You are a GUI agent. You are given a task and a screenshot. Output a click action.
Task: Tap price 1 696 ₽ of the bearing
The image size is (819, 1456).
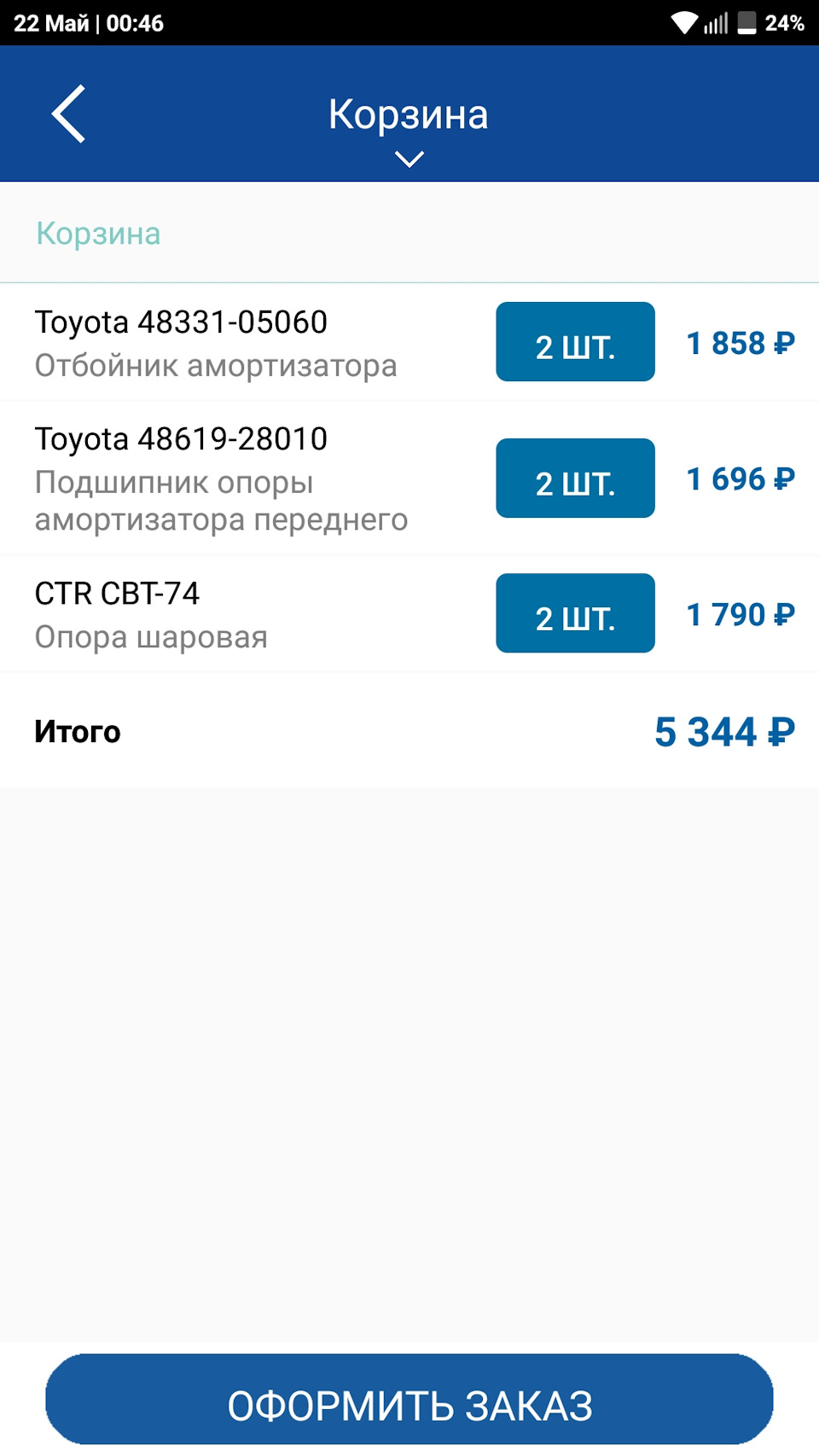click(x=740, y=479)
